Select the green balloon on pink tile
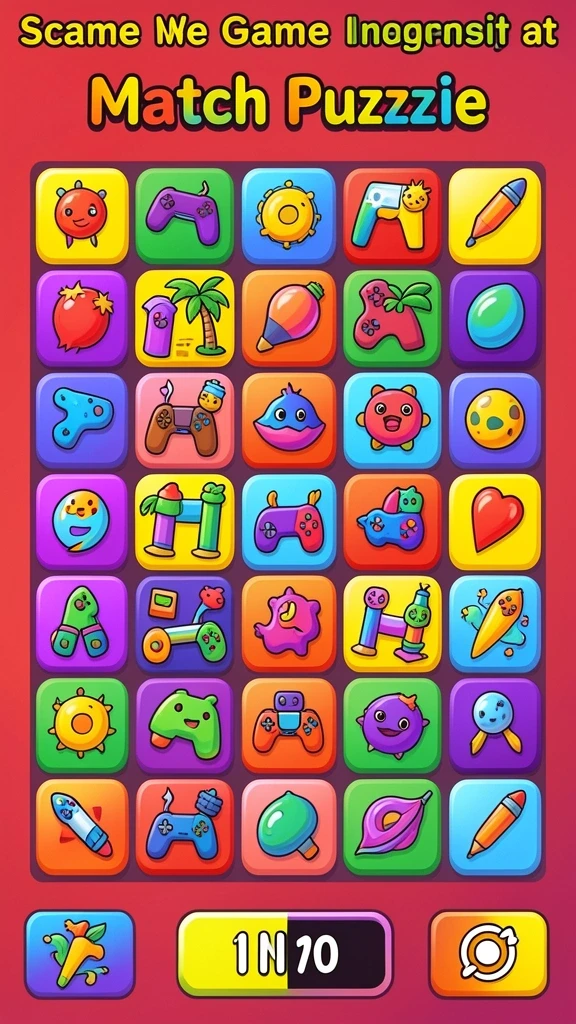 (289, 826)
